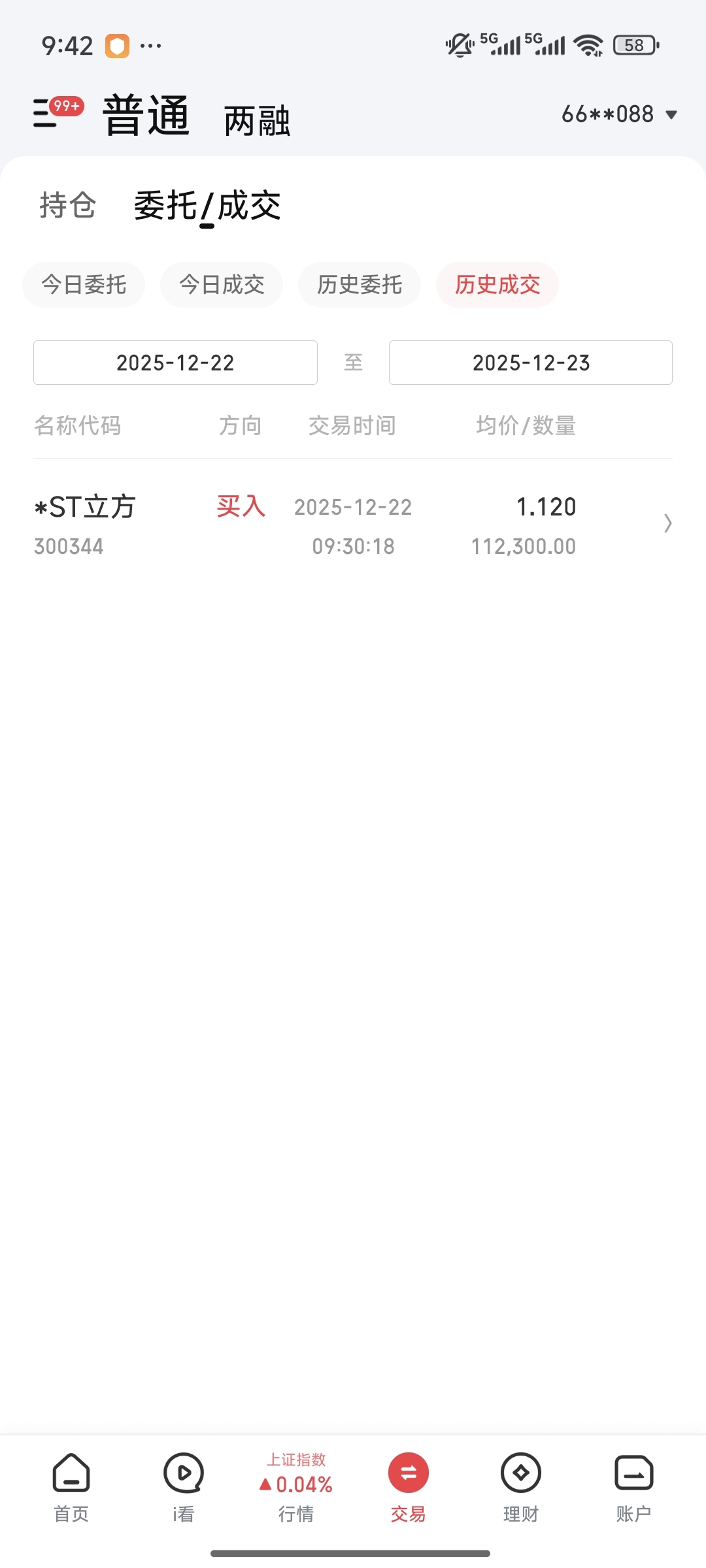Change the start date 2025-12-22

click(175, 363)
